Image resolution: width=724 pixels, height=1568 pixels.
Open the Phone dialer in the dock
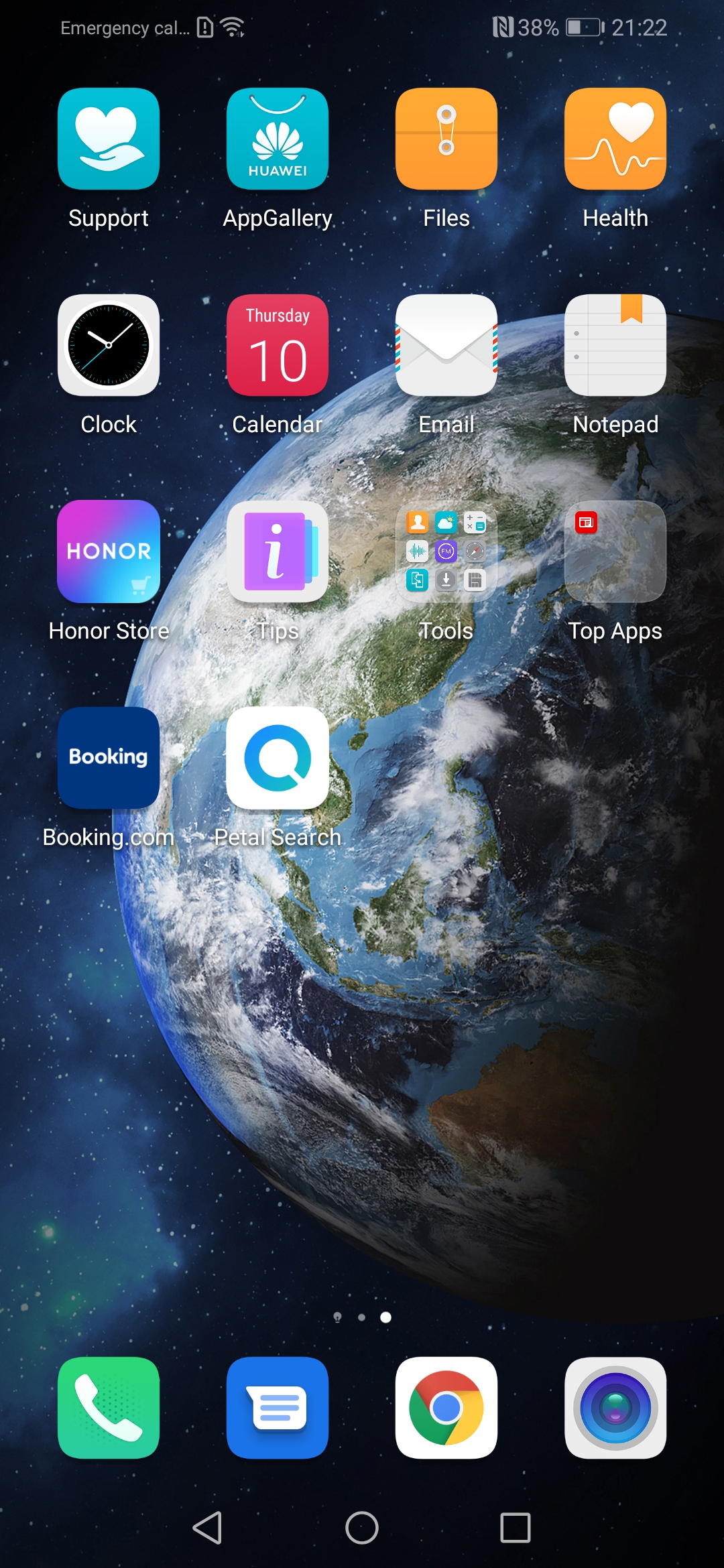click(109, 1408)
